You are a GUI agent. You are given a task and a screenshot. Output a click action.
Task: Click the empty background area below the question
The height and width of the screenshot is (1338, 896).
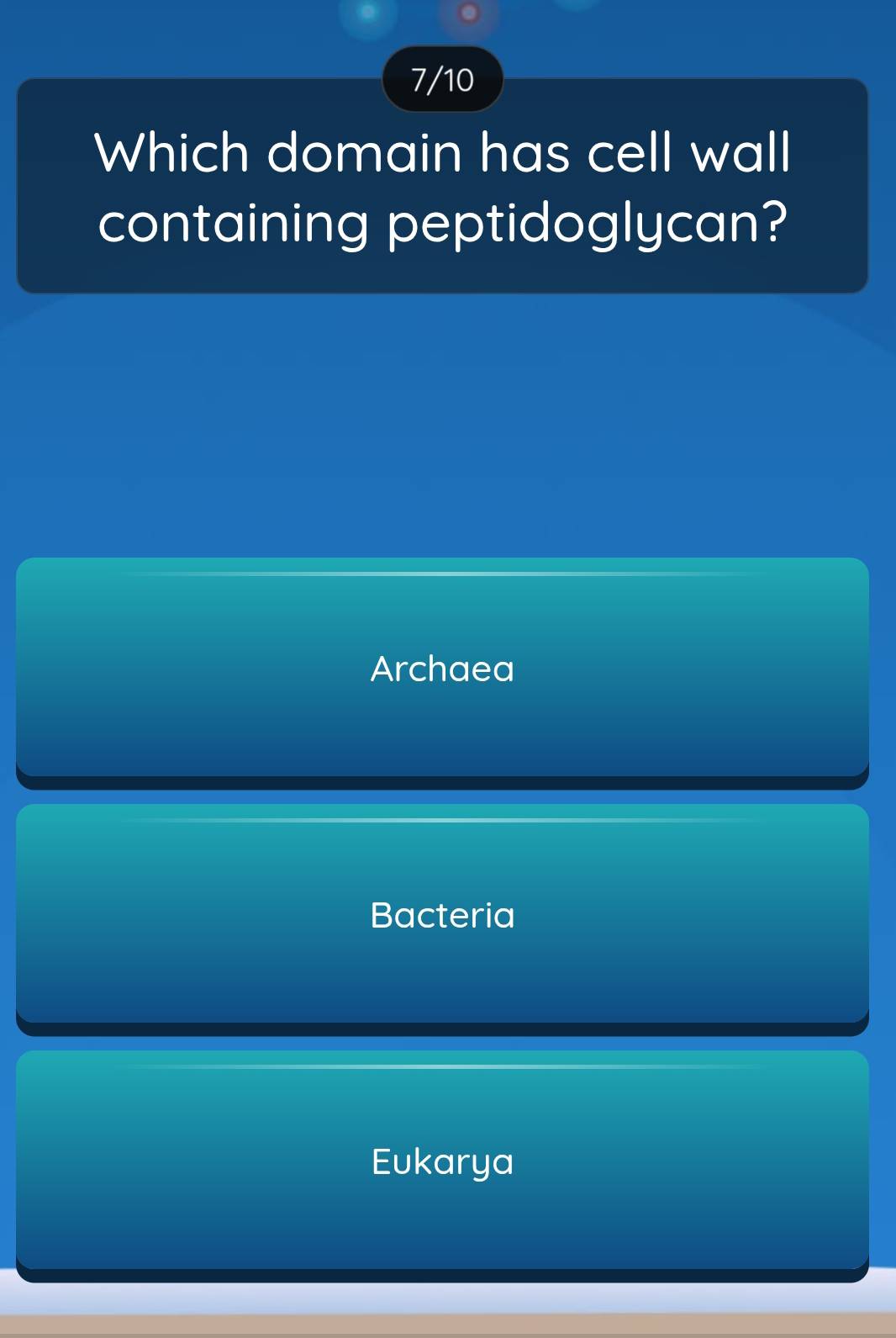tap(443, 420)
